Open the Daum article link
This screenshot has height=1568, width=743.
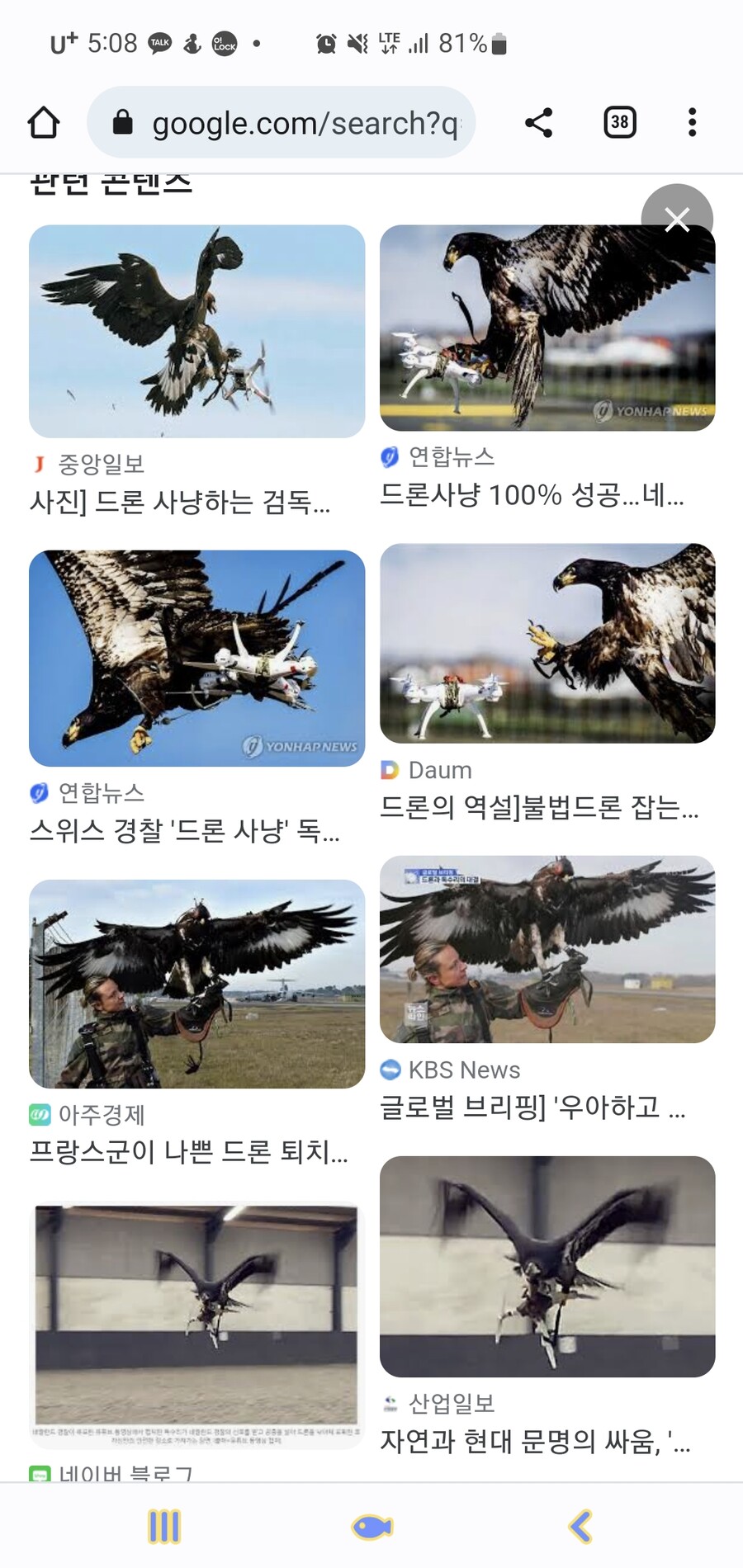click(439, 771)
